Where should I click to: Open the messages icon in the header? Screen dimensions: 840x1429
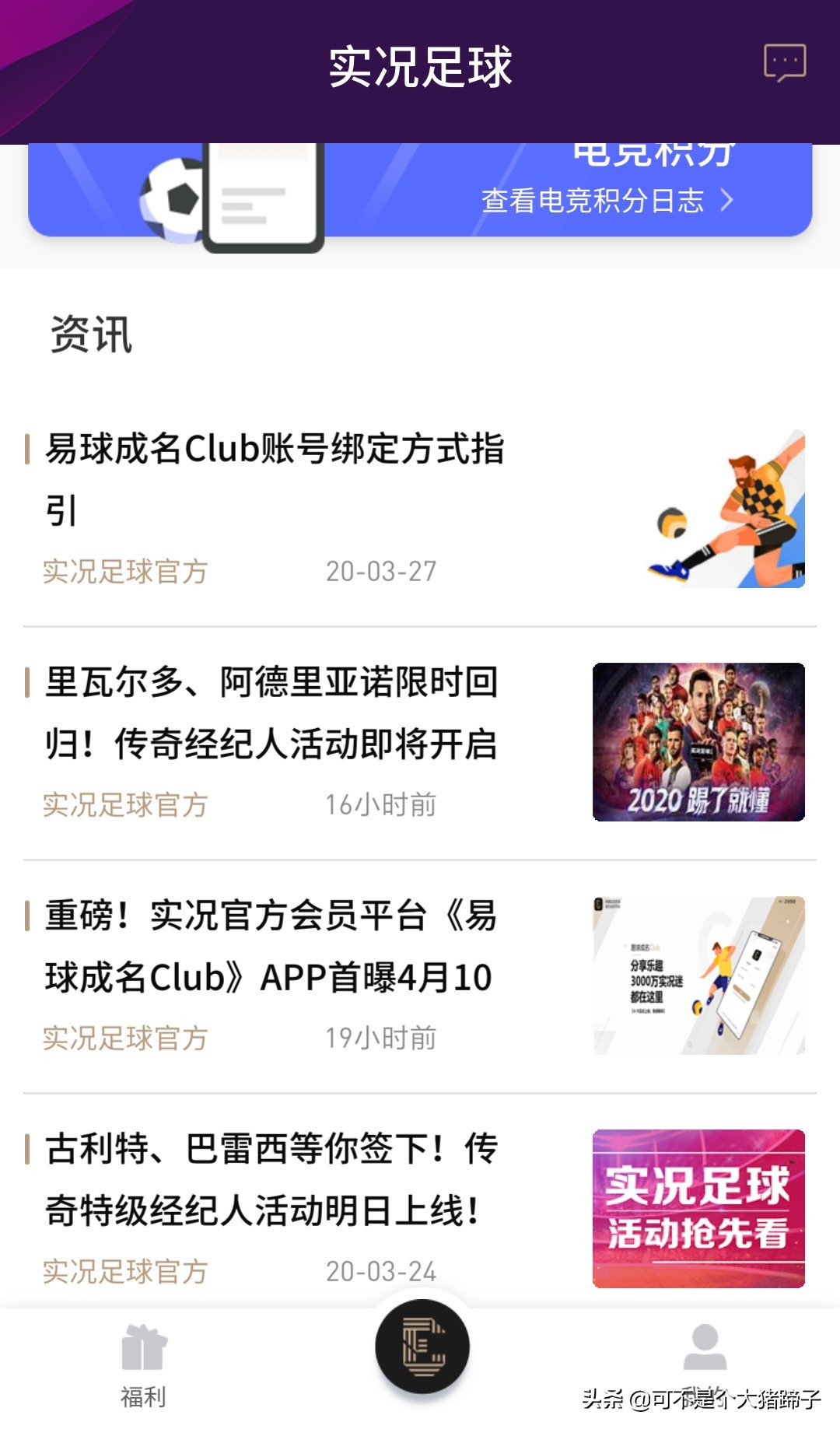pos(784,62)
